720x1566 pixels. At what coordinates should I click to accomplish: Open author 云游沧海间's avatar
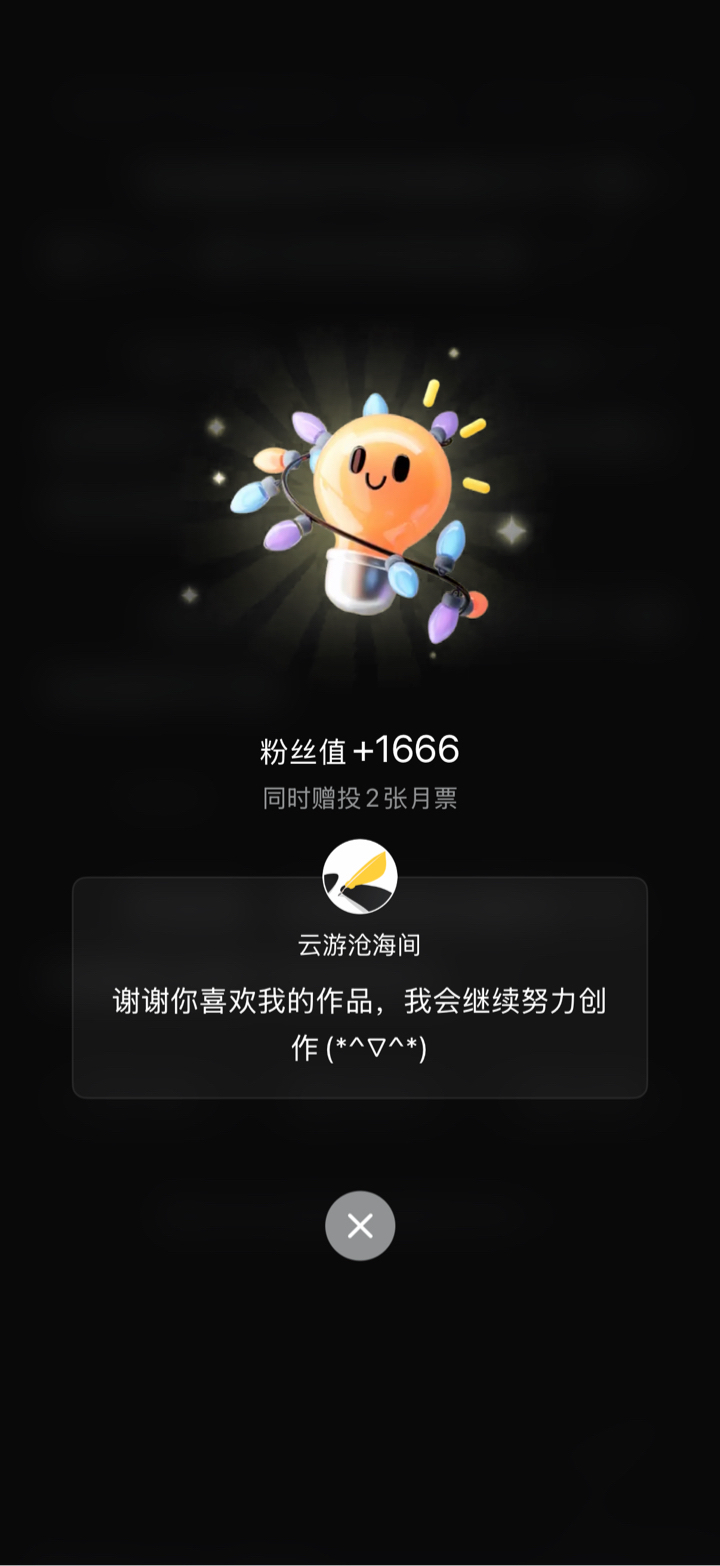tap(360, 876)
